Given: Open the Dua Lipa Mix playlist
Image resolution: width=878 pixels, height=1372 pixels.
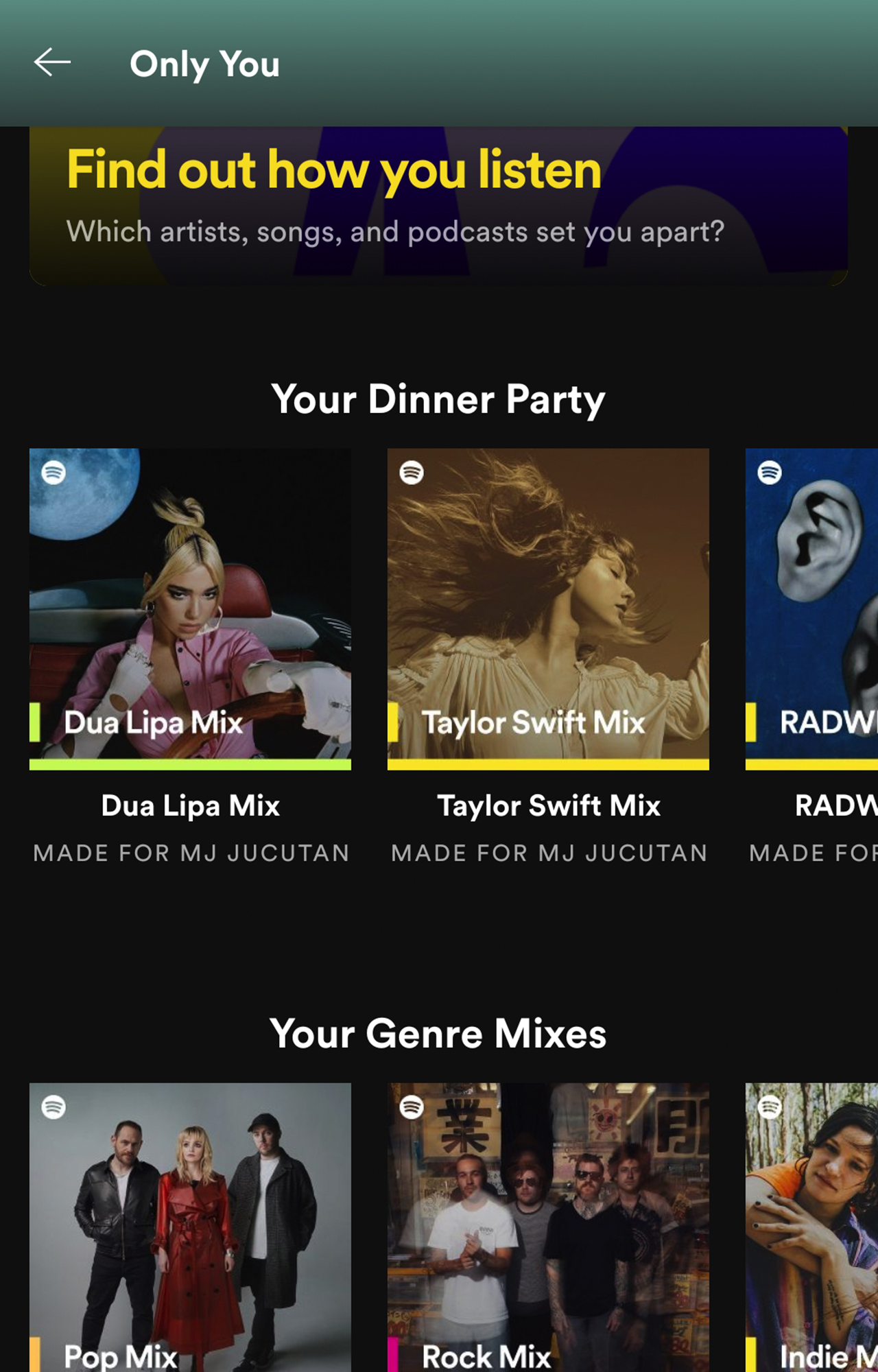Looking at the screenshot, I should tap(190, 609).
